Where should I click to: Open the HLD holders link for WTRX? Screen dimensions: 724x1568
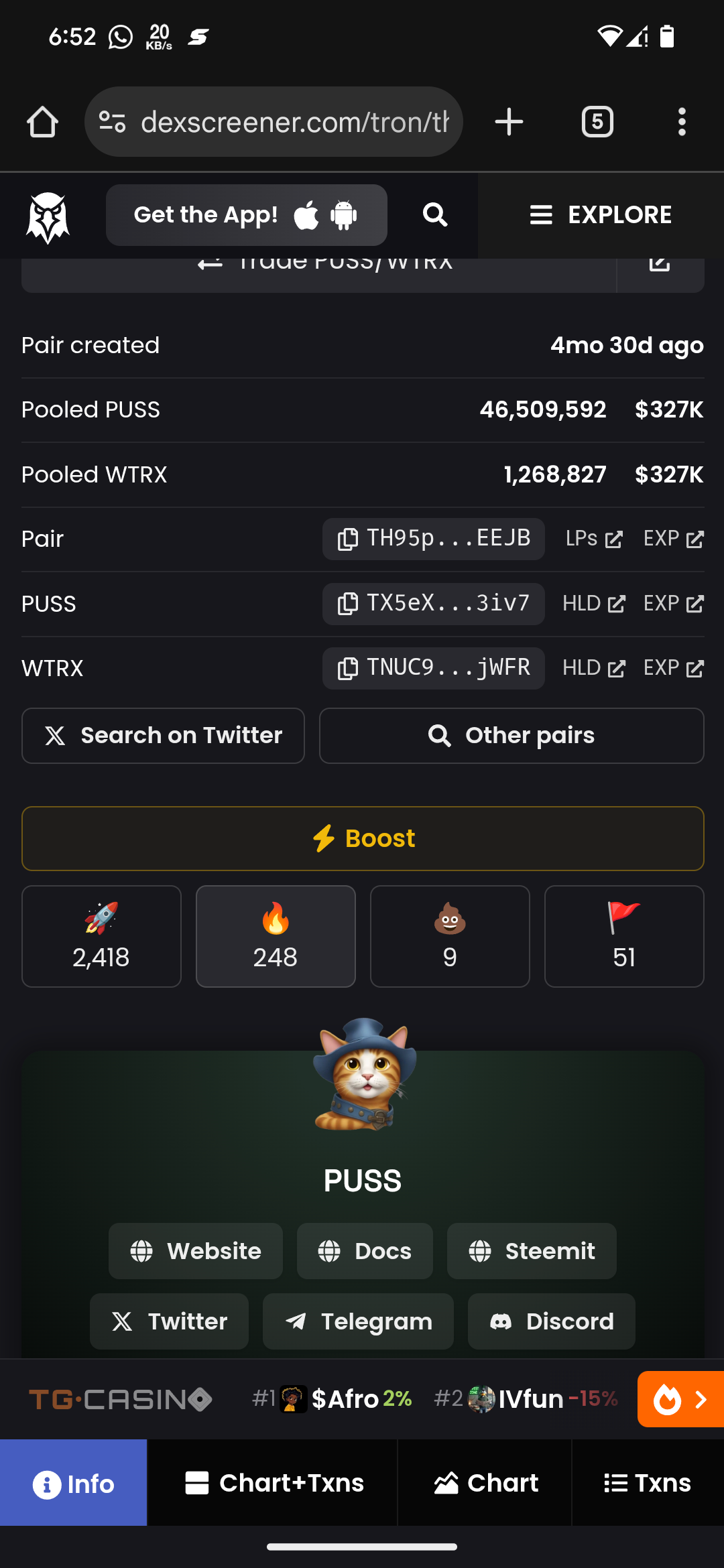pyautogui.click(x=594, y=668)
